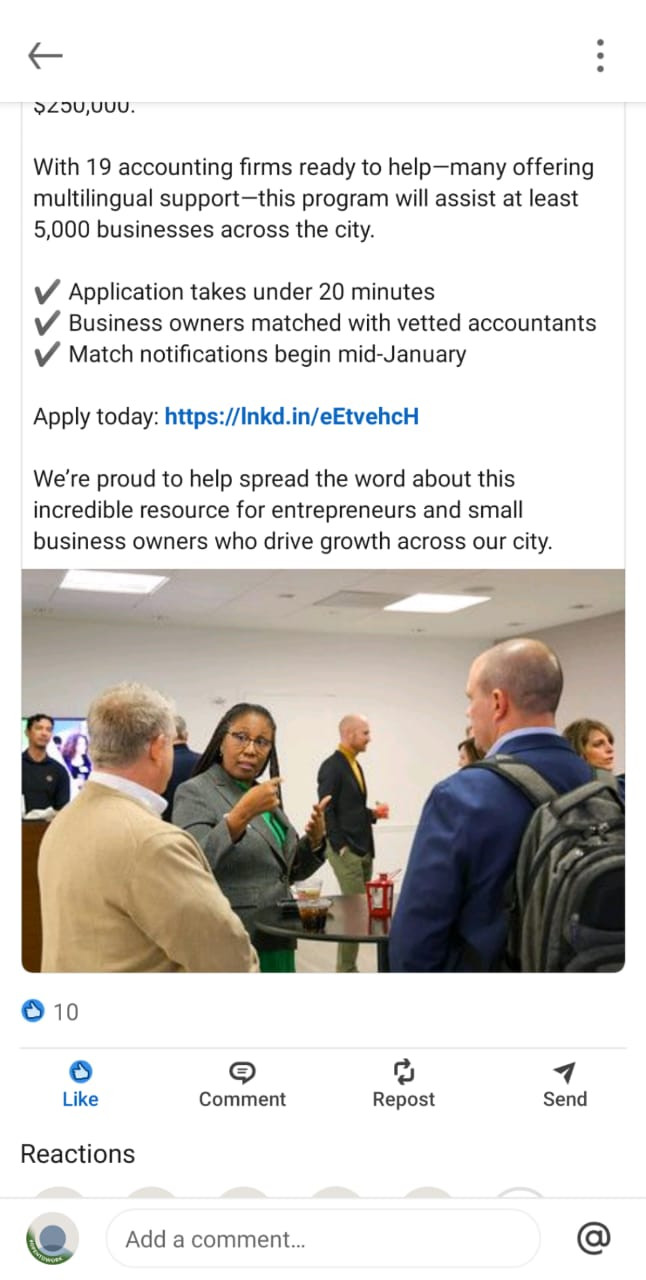View the 10 reactions count
This screenshot has height=1280, width=646.
[50, 1012]
